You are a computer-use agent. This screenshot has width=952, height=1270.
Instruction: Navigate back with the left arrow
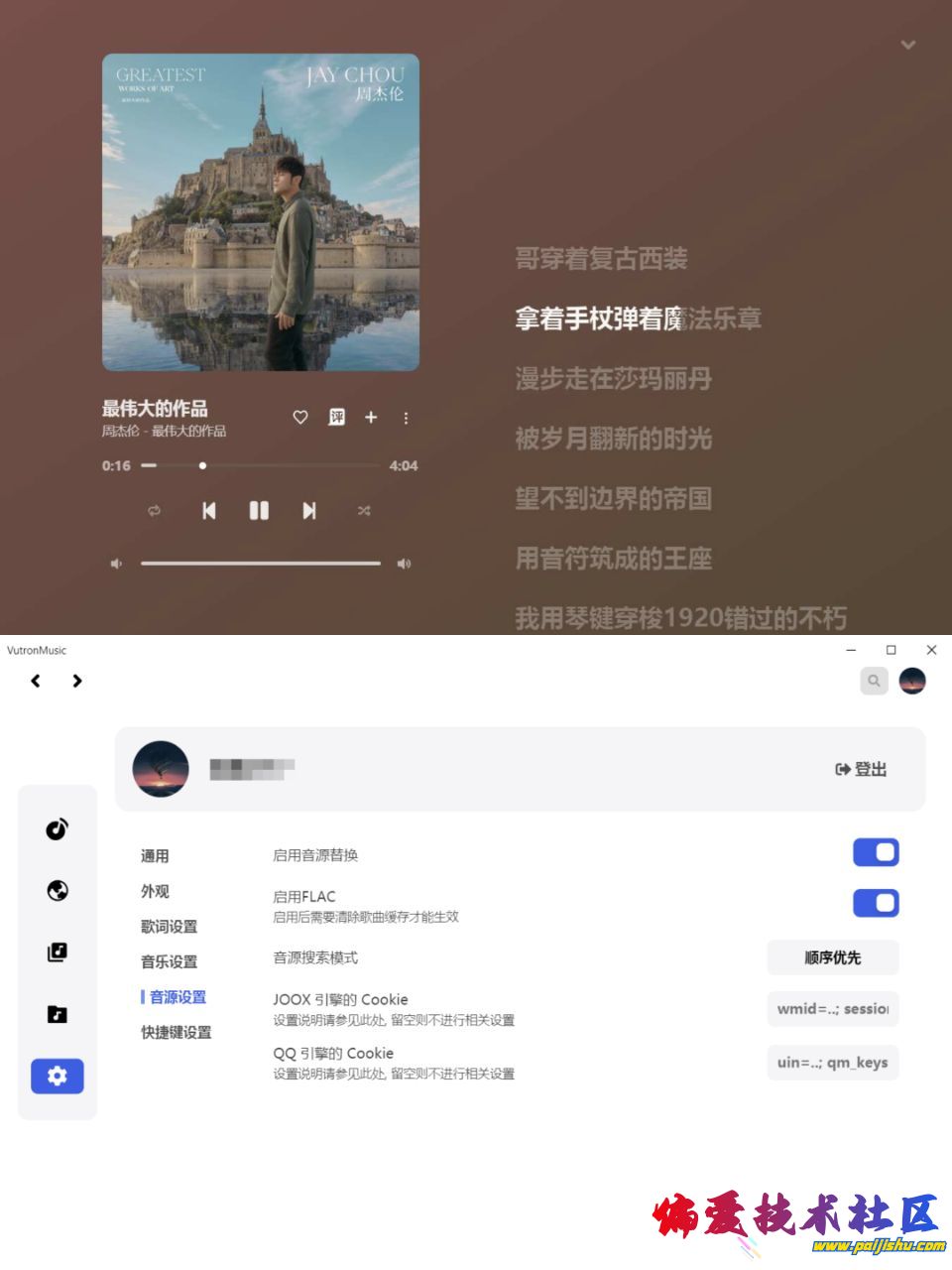pos(36,681)
